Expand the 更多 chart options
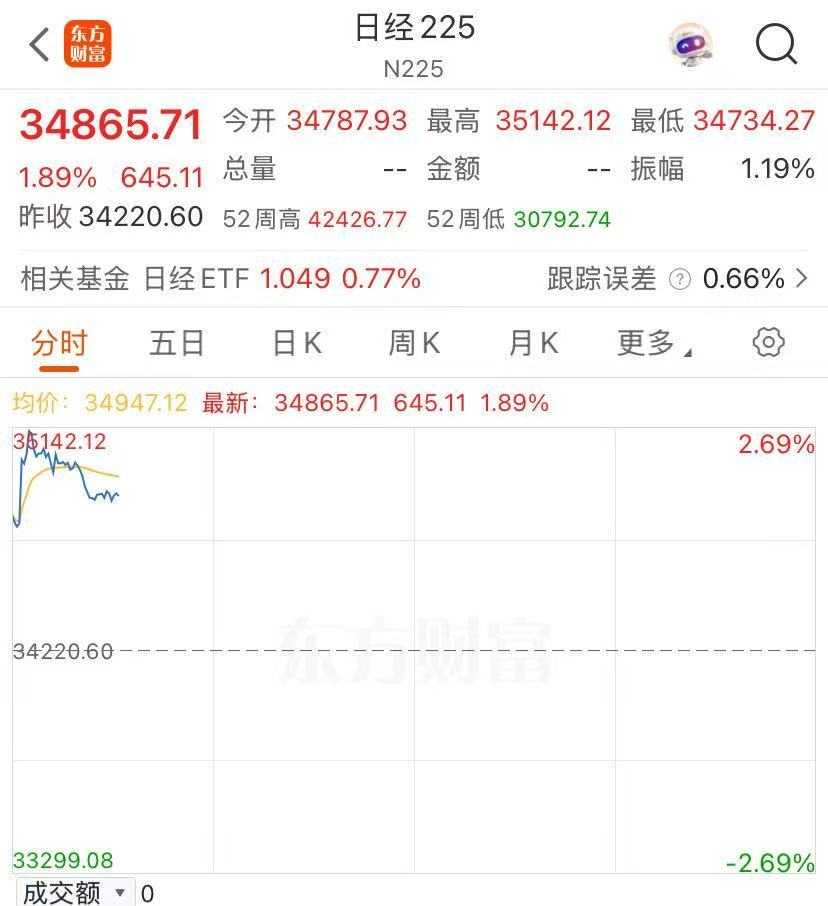The image size is (828, 906). (x=654, y=343)
